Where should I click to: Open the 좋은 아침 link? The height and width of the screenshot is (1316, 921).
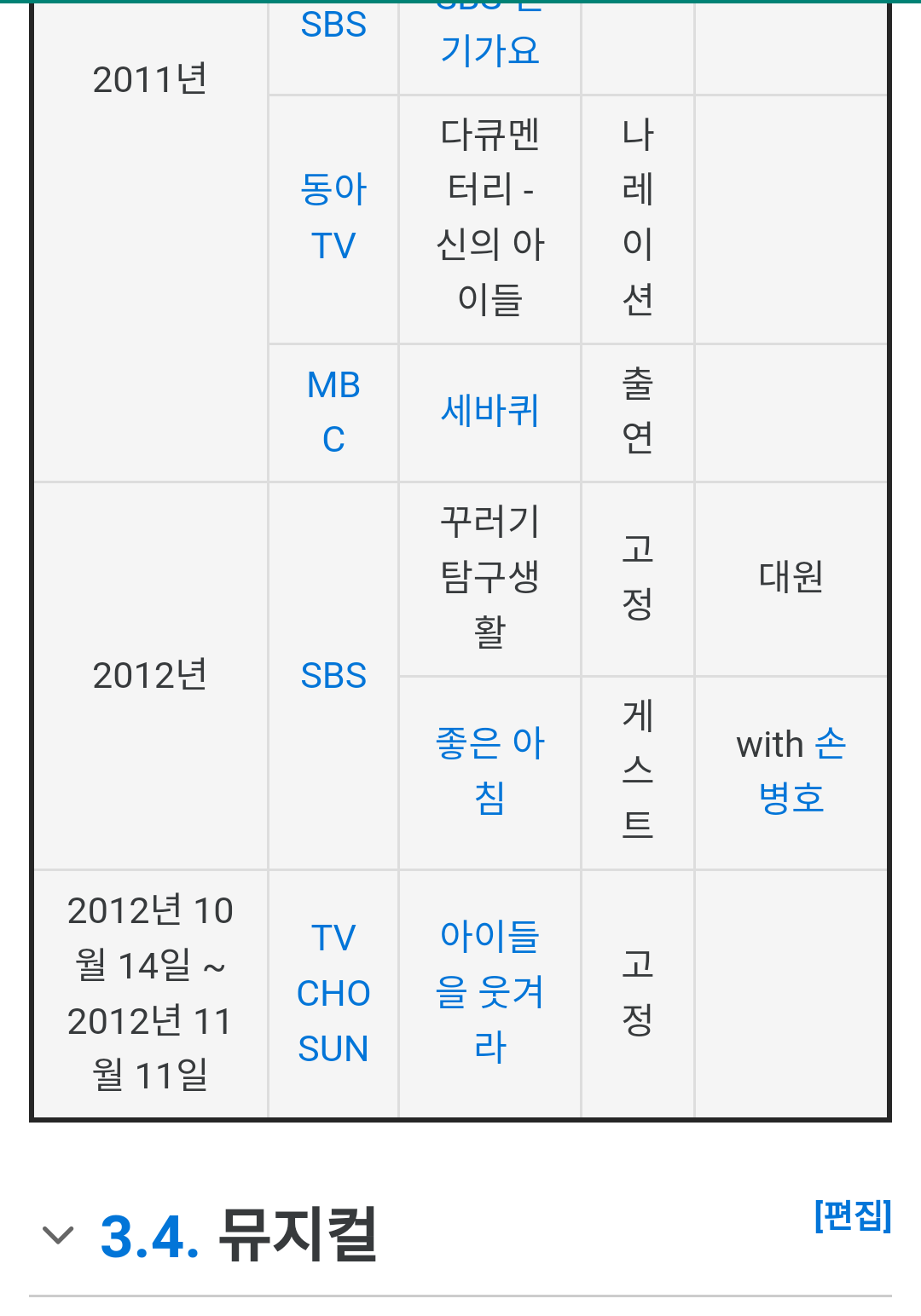[x=489, y=770]
